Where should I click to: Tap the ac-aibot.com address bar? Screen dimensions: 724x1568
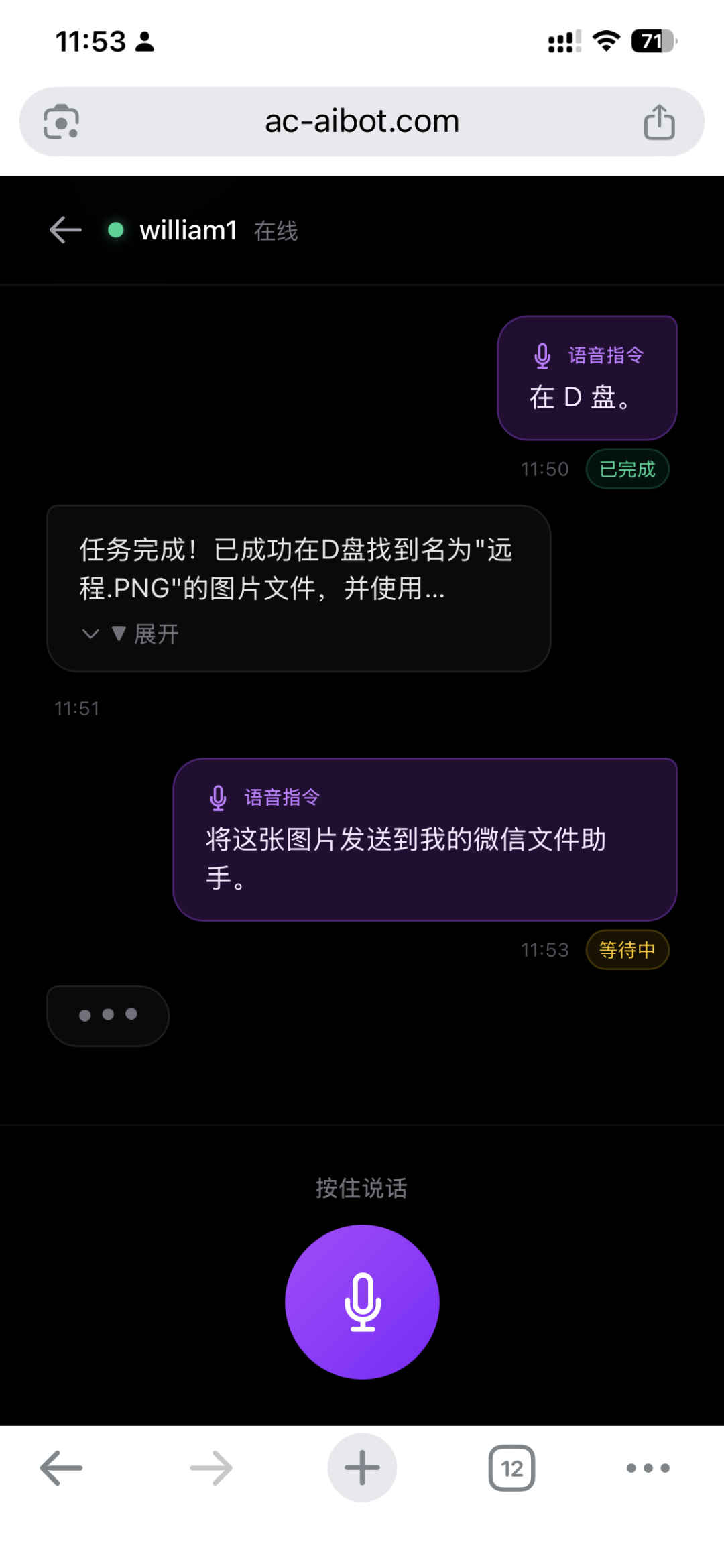(362, 121)
